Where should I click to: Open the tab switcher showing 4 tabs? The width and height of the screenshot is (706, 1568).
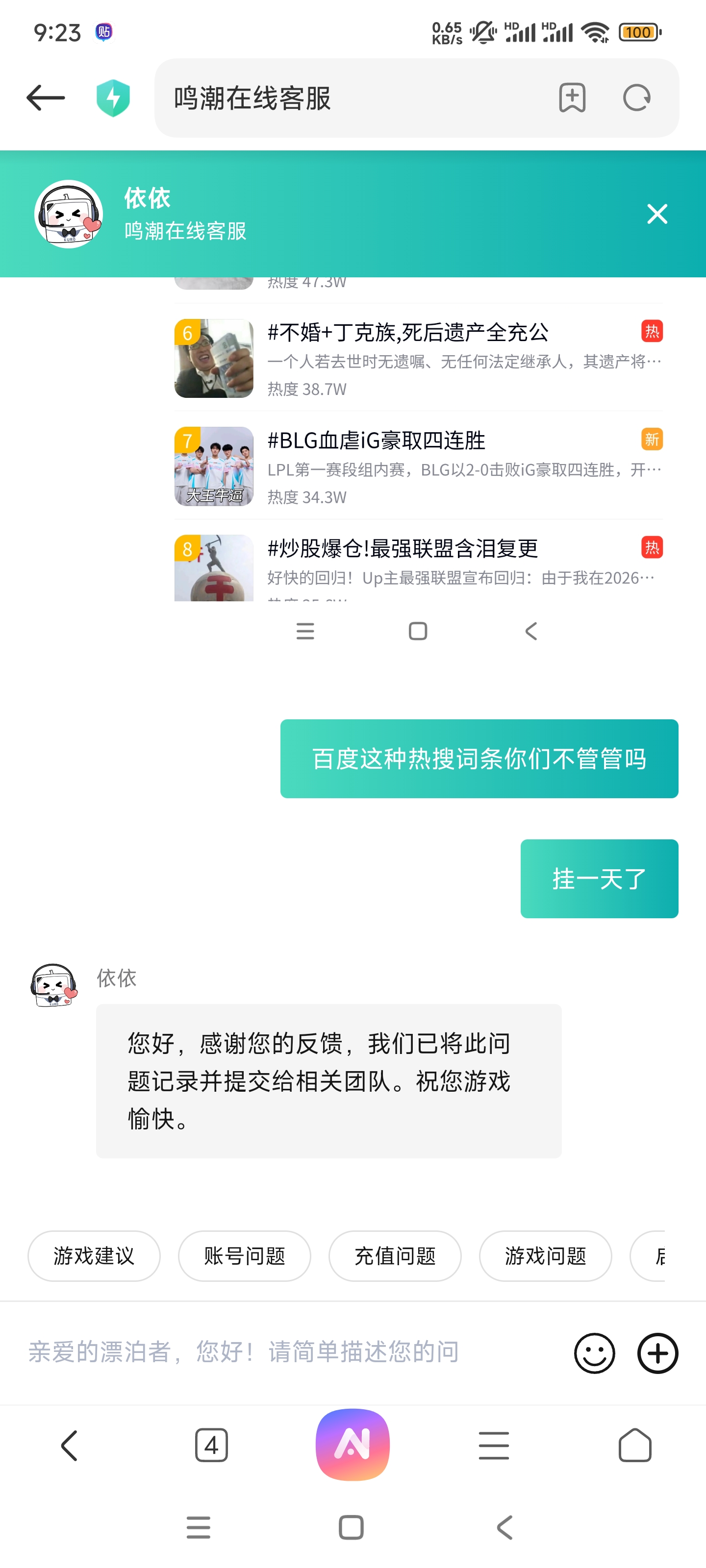click(211, 1445)
